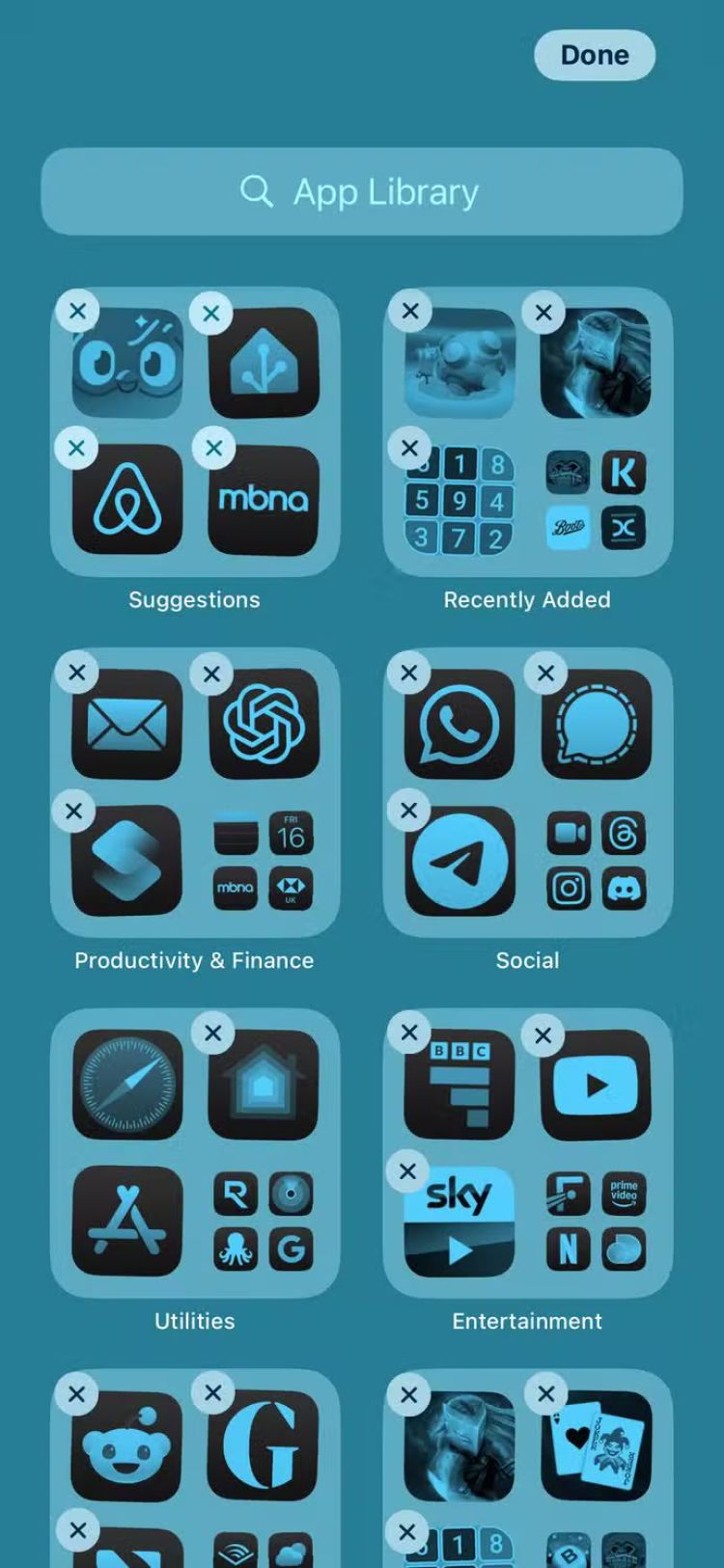The image size is (724, 1568).
Task: Expand the Social folder's small app group
Action: (596, 861)
